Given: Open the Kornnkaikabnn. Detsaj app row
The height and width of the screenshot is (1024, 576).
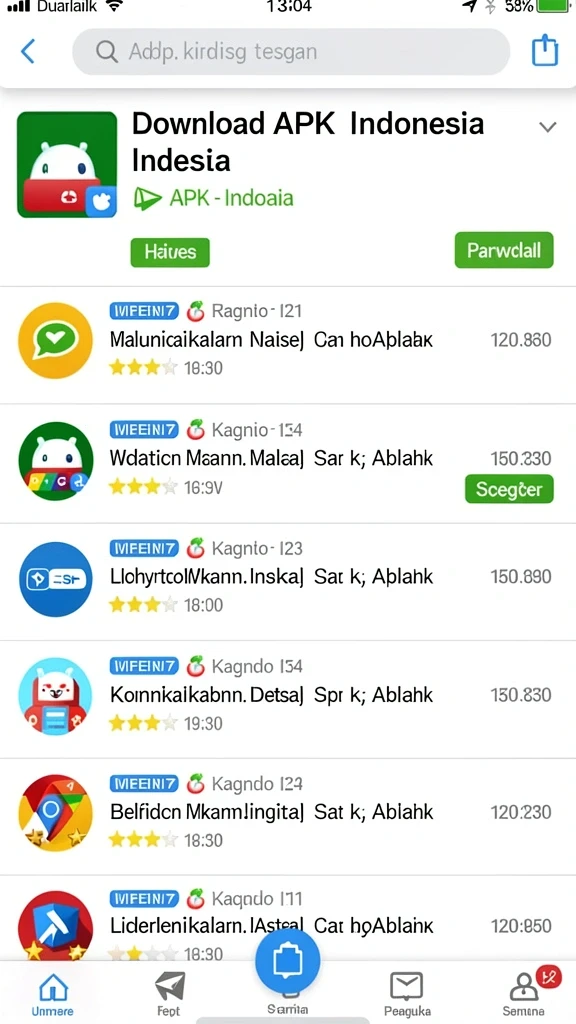Looking at the screenshot, I should click(288, 697).
